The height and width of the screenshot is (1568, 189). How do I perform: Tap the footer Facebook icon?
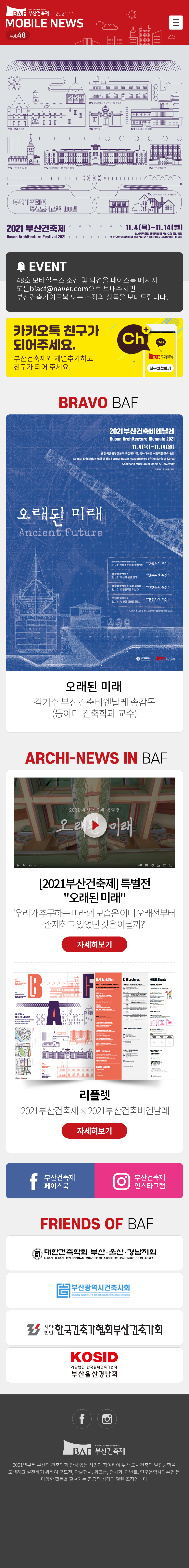tap(82, 1419)
